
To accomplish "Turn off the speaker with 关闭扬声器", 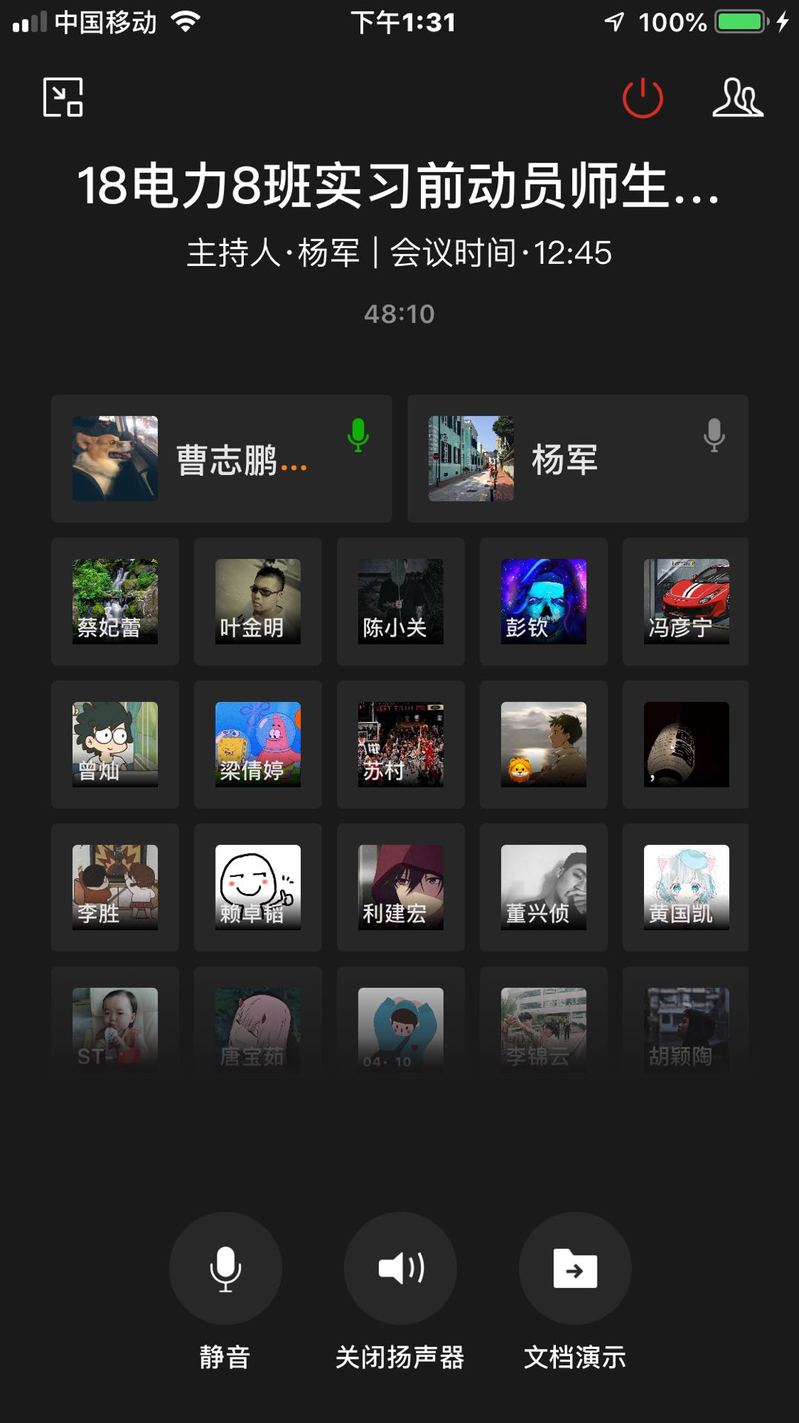I will [400, 1269].
